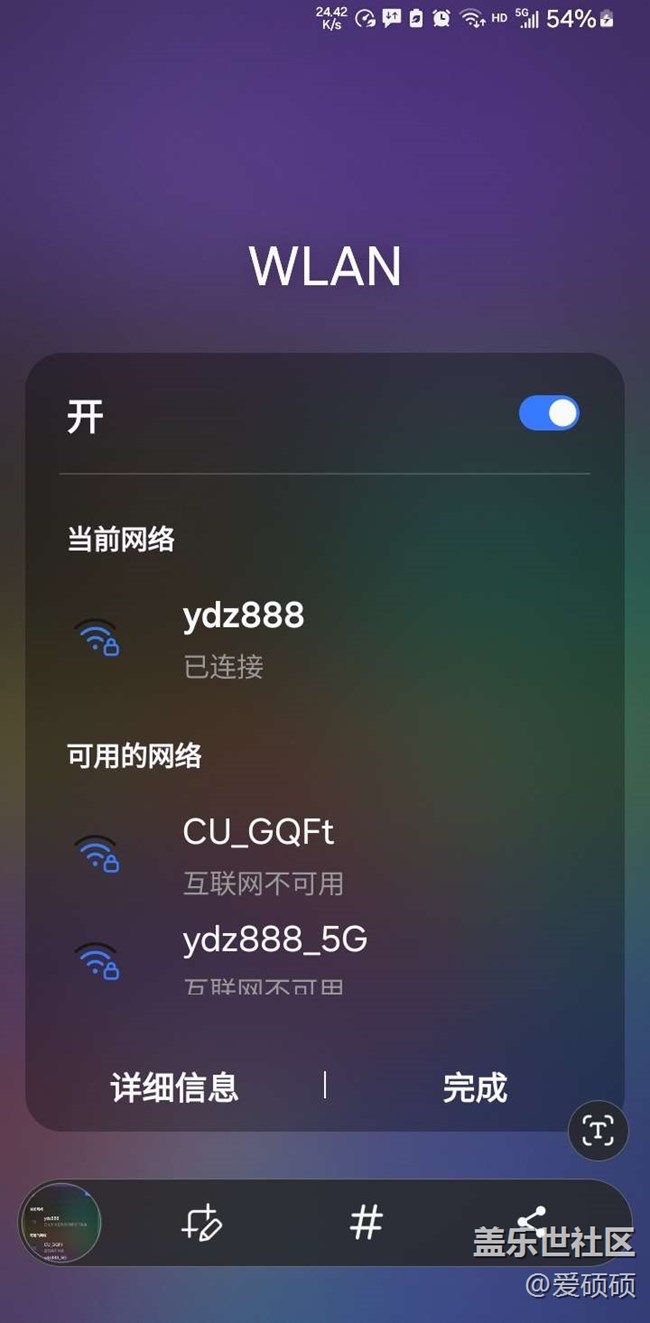Image resolution: width=650 pixels, height=1323 pixels.
Task: Turn off the WLAN switch
Action: [549, 414]
